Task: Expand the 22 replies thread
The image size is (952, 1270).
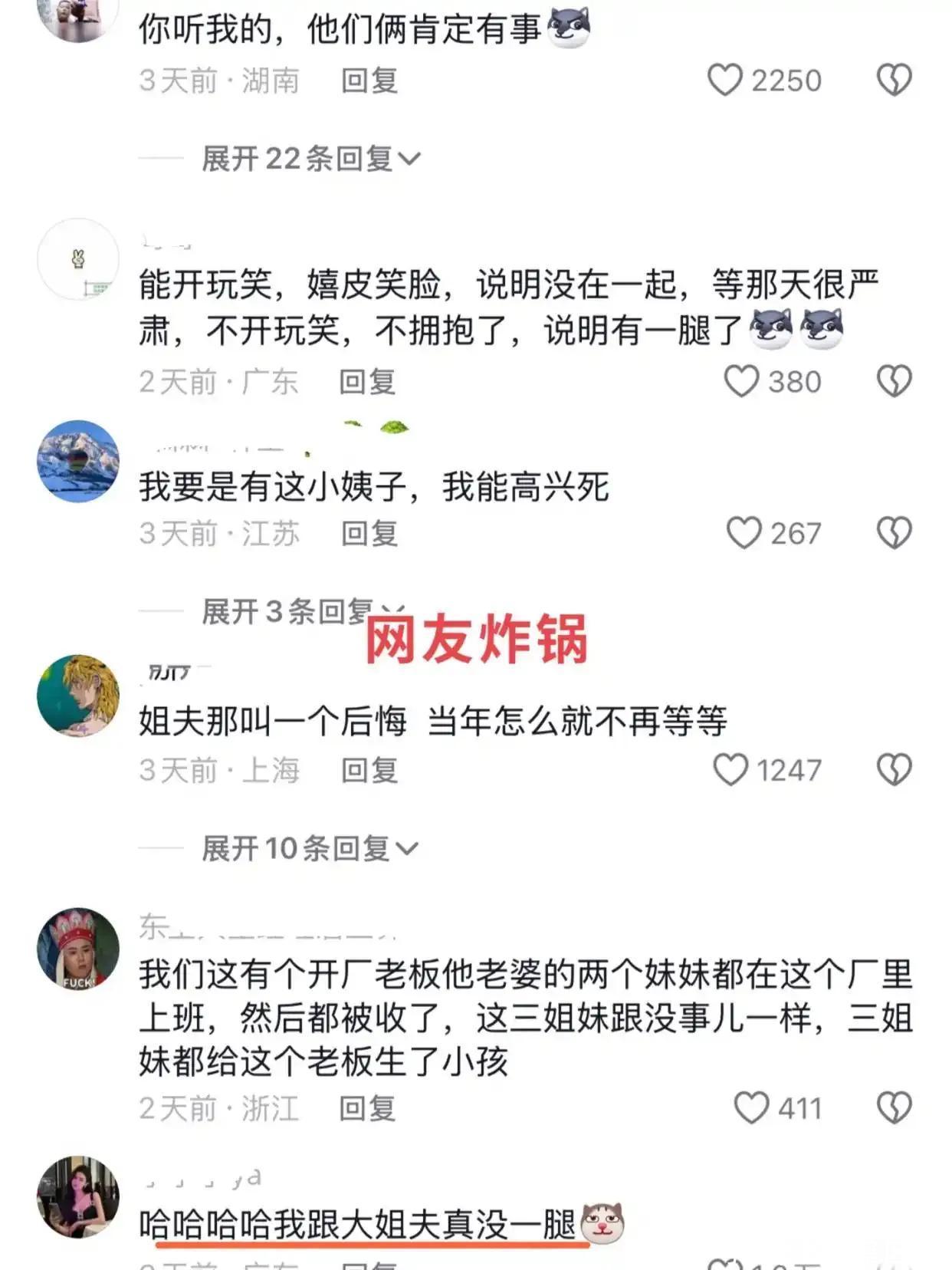Action: tap(310, 159)
